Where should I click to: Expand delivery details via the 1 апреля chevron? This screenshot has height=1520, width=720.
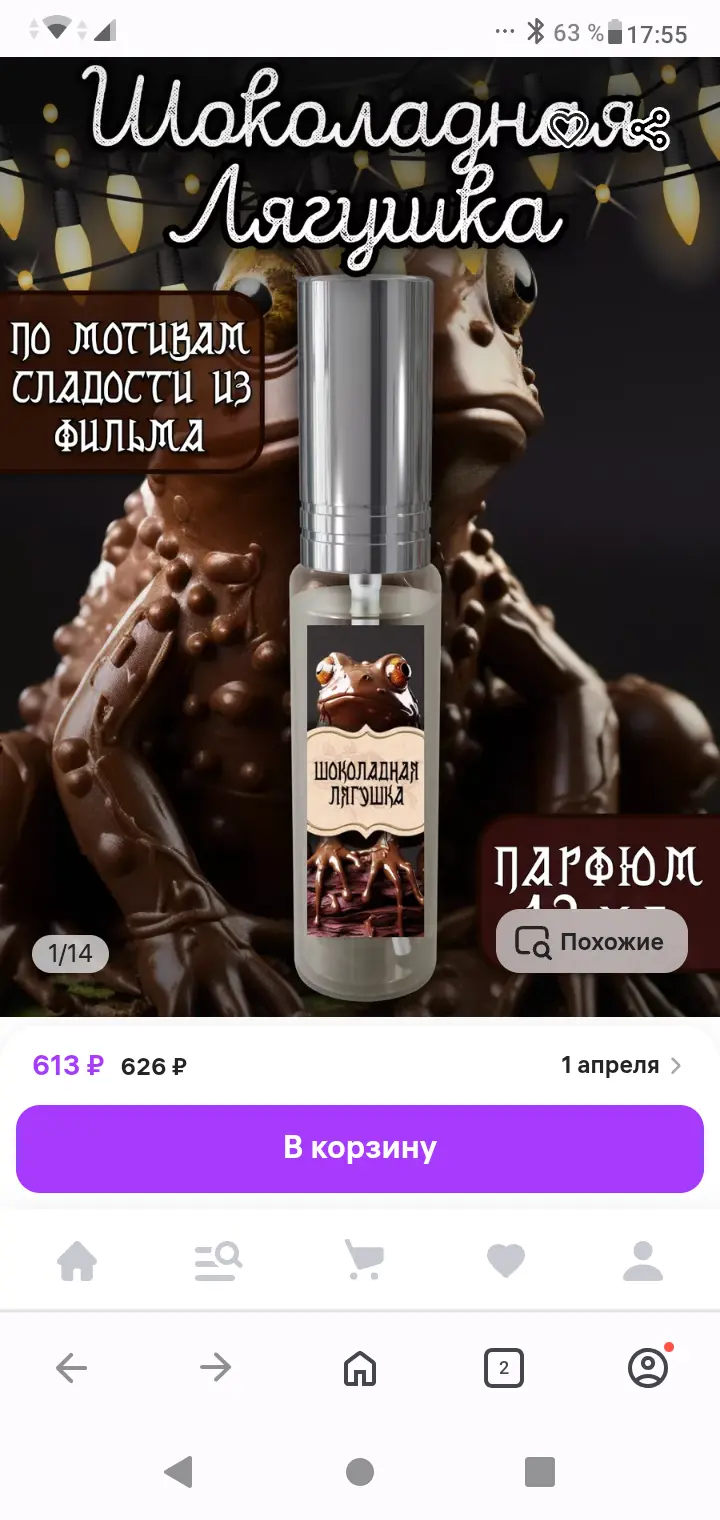tap(620, 1066)
